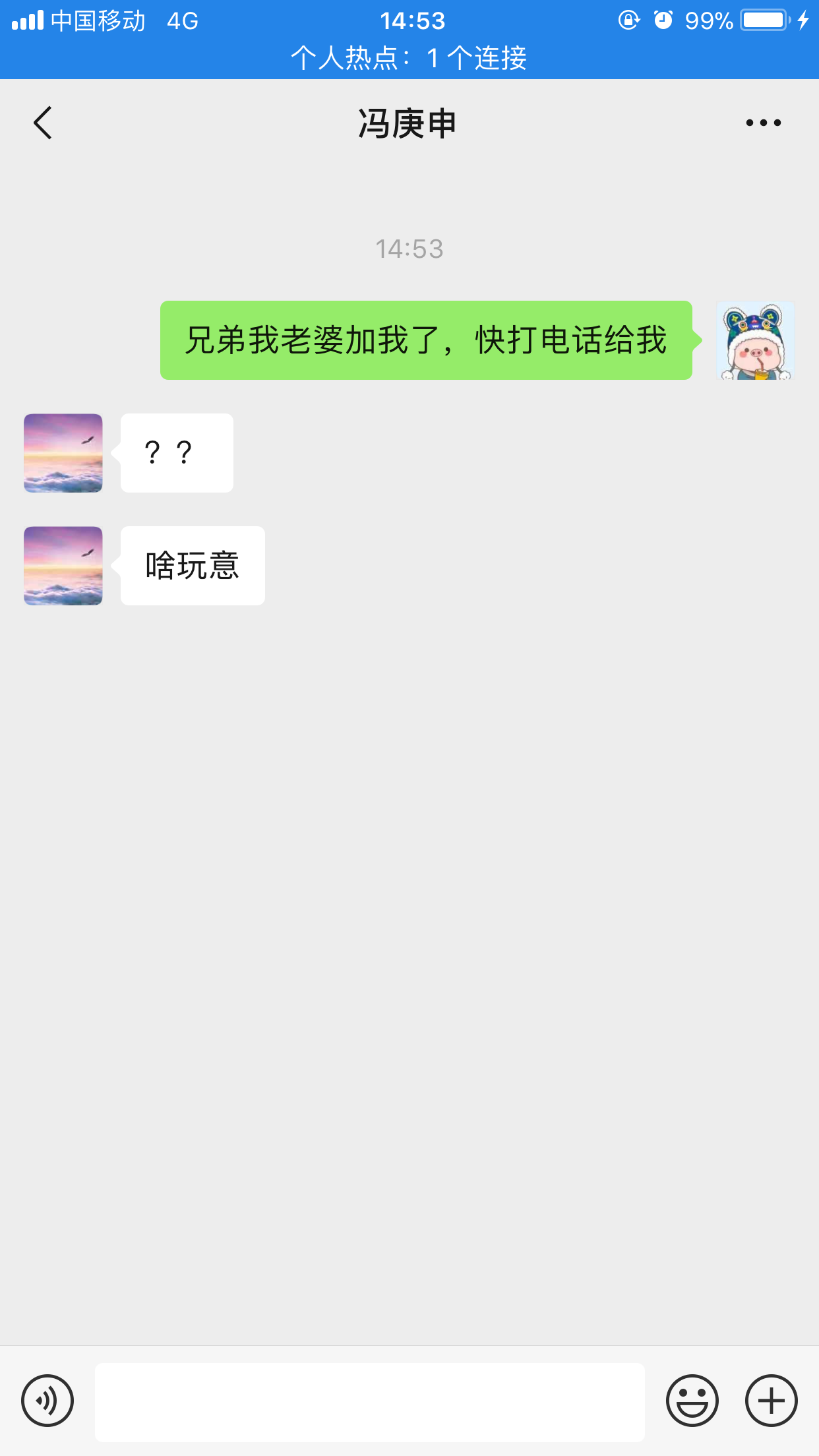
Task: Tap the 4G network indicator
Action: pyautogui.click(x=183, y=21)
